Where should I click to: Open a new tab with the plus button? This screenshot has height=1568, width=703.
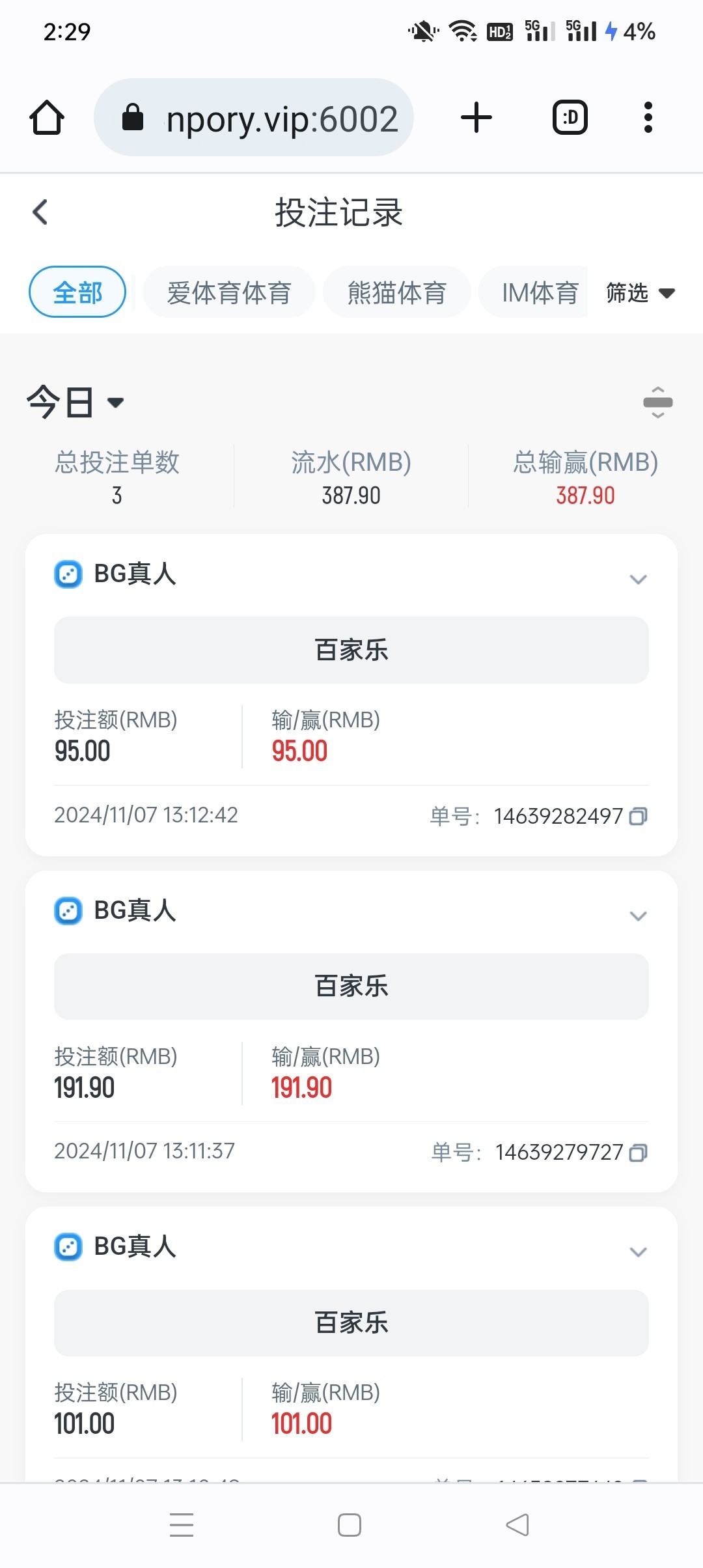click(x=476, y=117)
